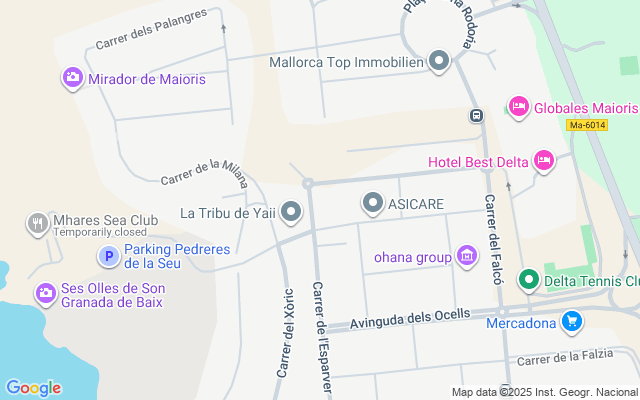Select Parking Pedreres de la Seu

(x=108, y=257)
